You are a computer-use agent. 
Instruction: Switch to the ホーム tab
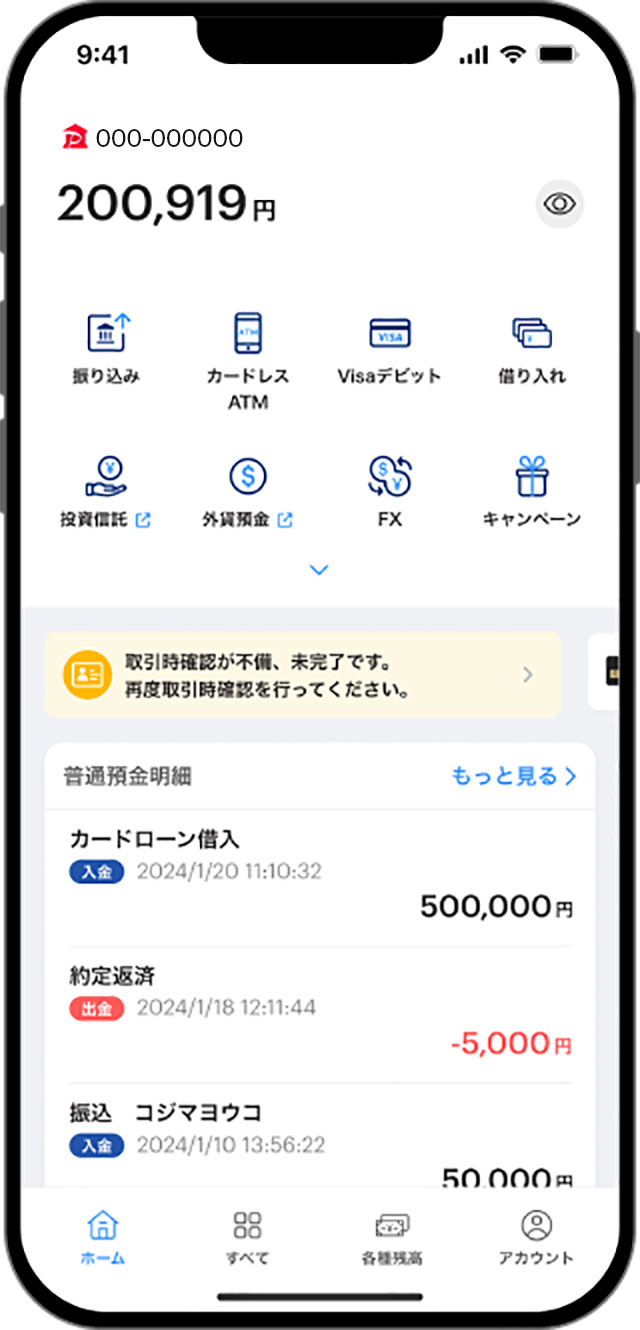[103, 1238]
